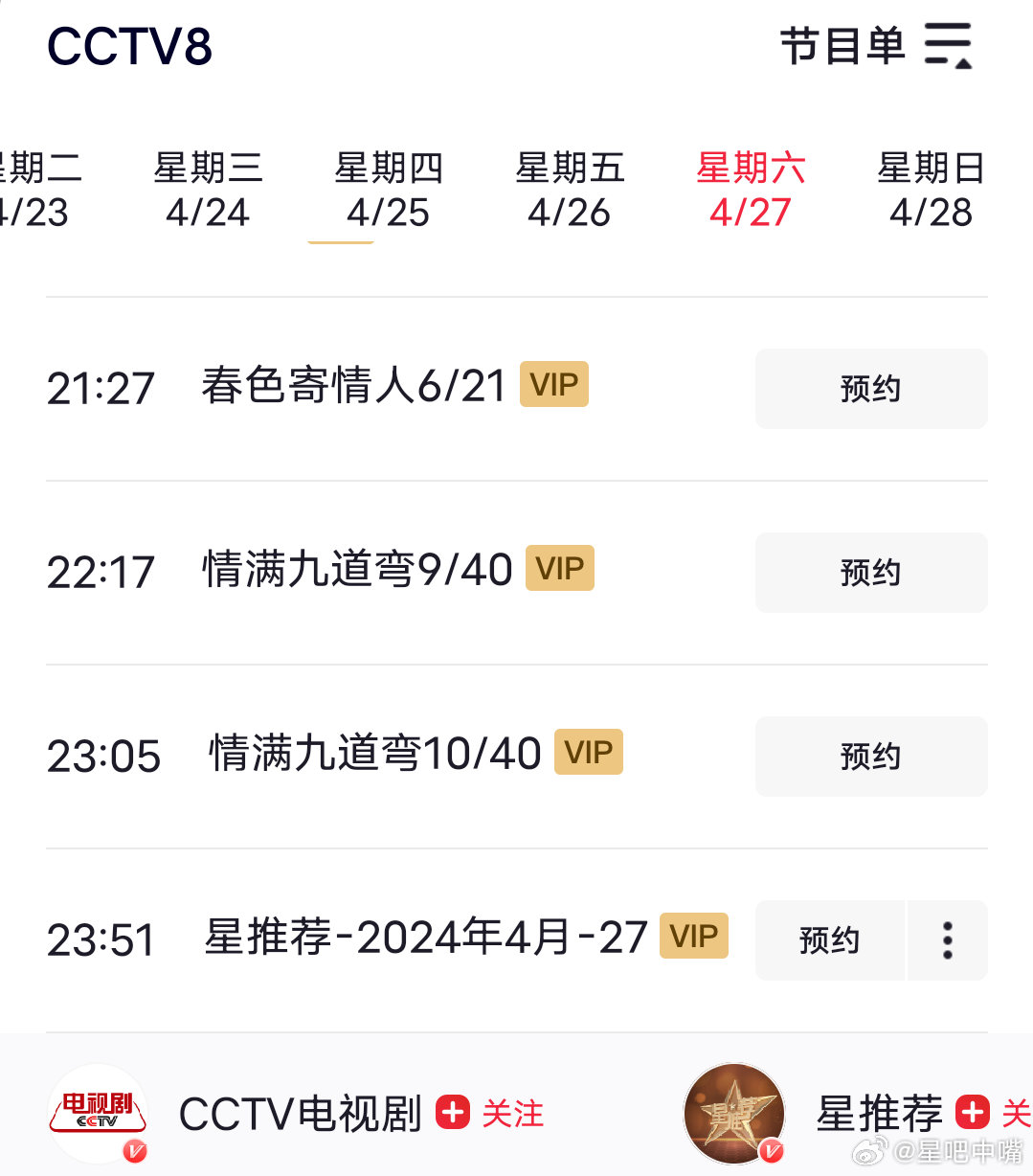Click the red plus icon next to CCTV电视剧
This screenshot has height=1176, width=1033.
click(451, 1115)
